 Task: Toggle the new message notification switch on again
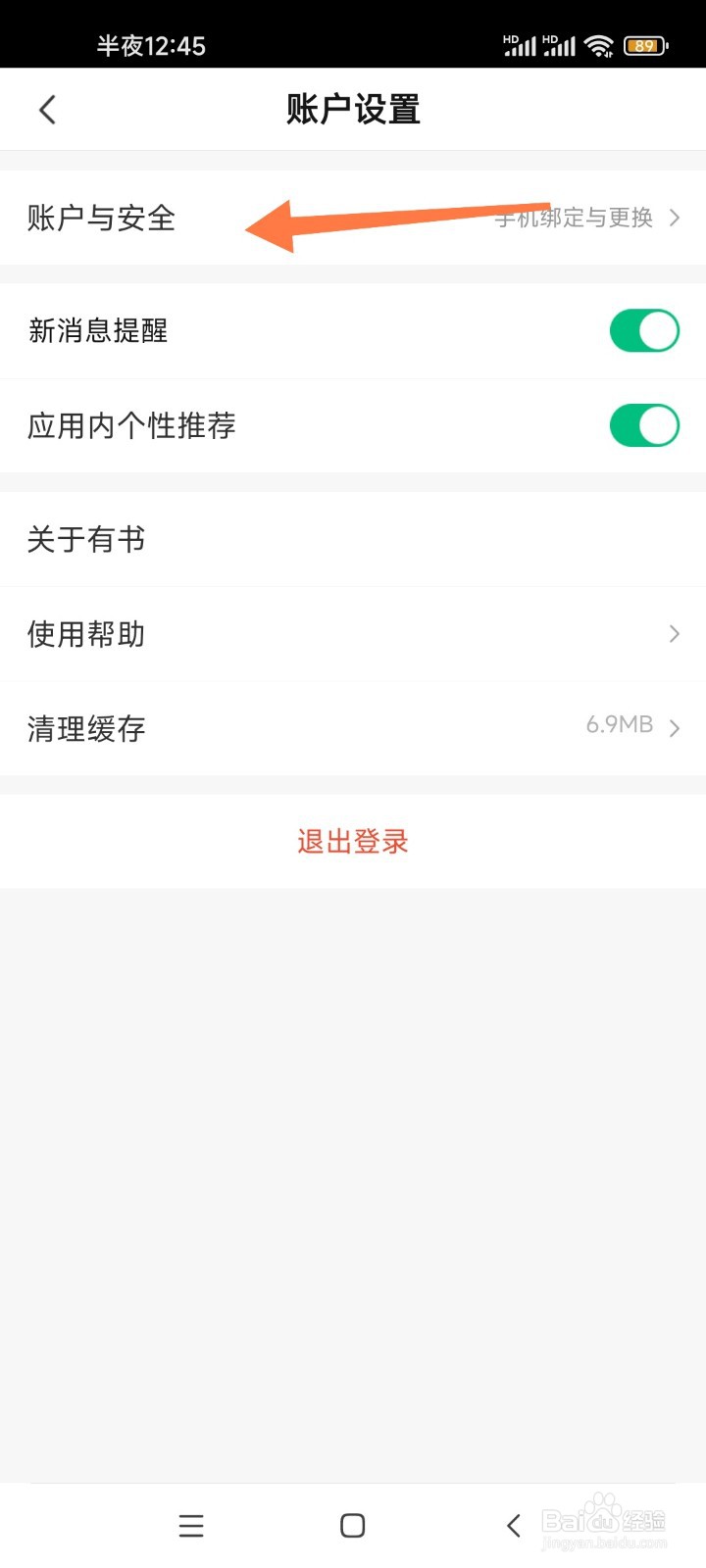pos(643,331)
